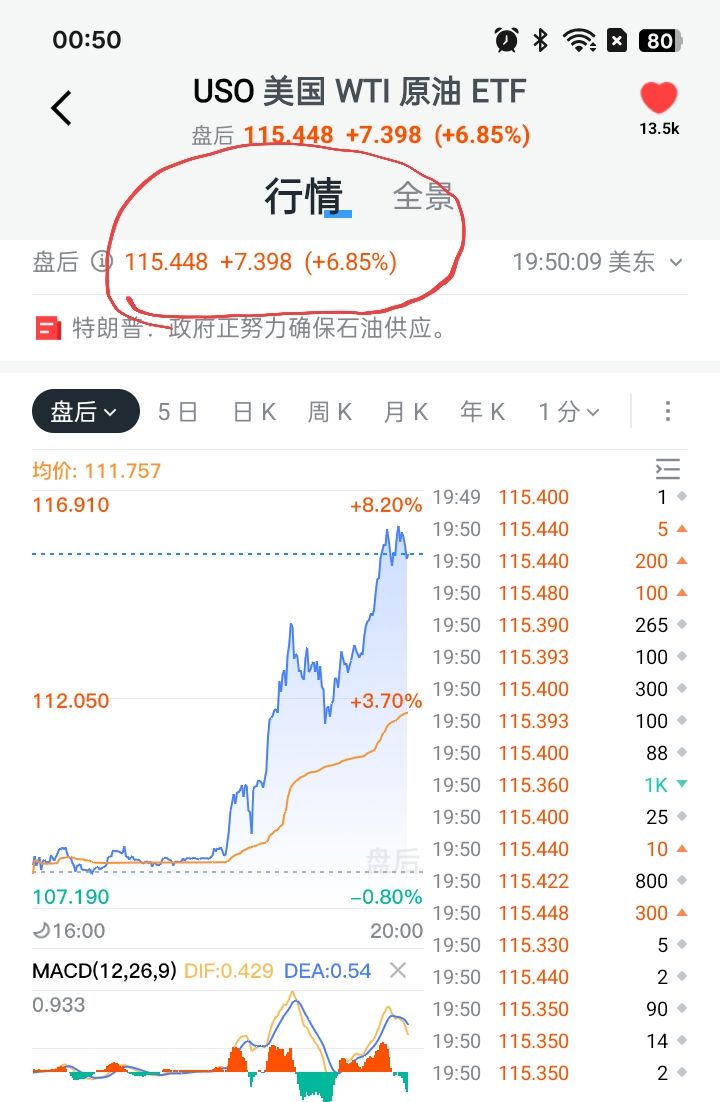Open the 盘后 chart period dropdown

85,411
